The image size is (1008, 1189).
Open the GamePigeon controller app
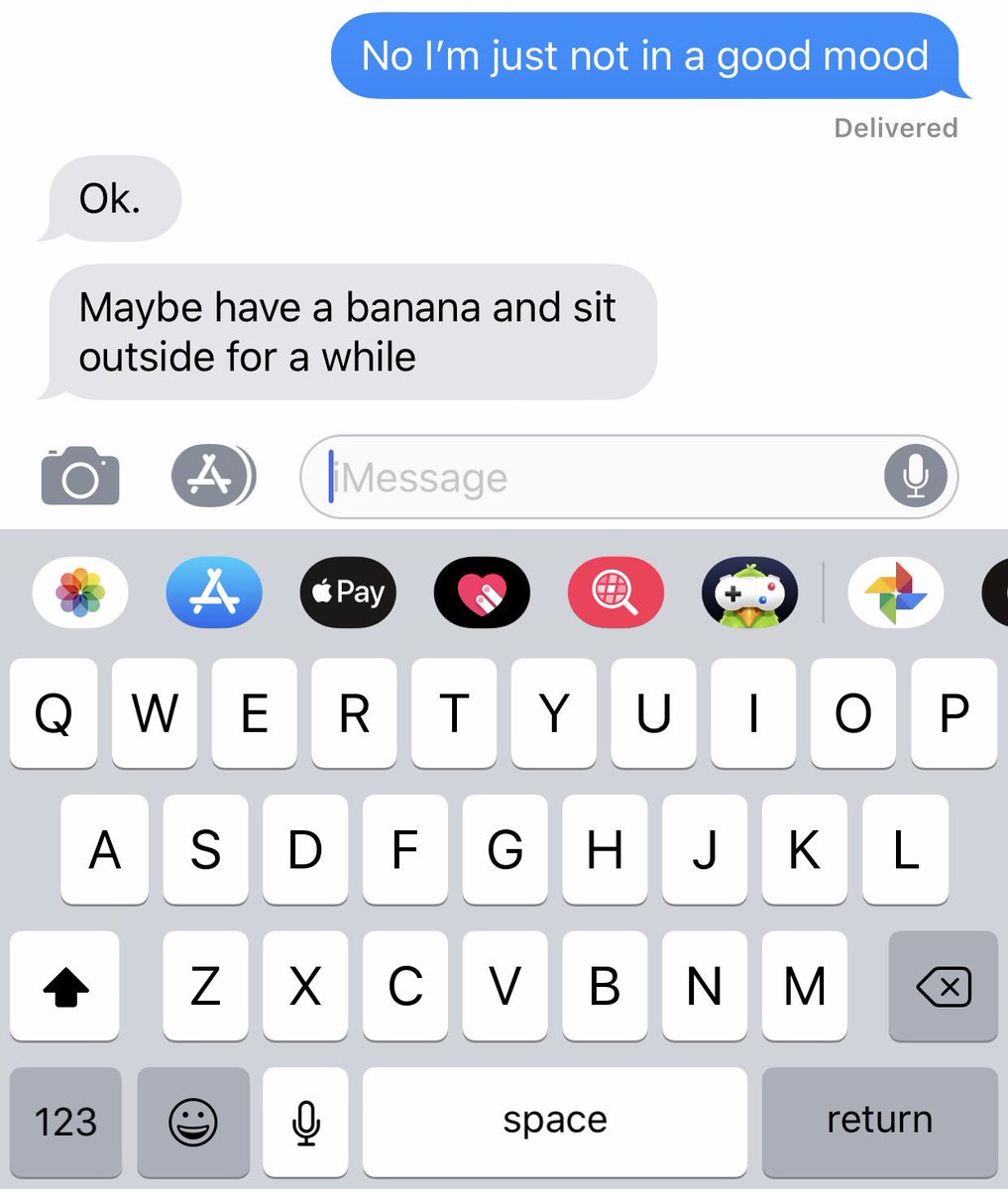coord(749,593)
